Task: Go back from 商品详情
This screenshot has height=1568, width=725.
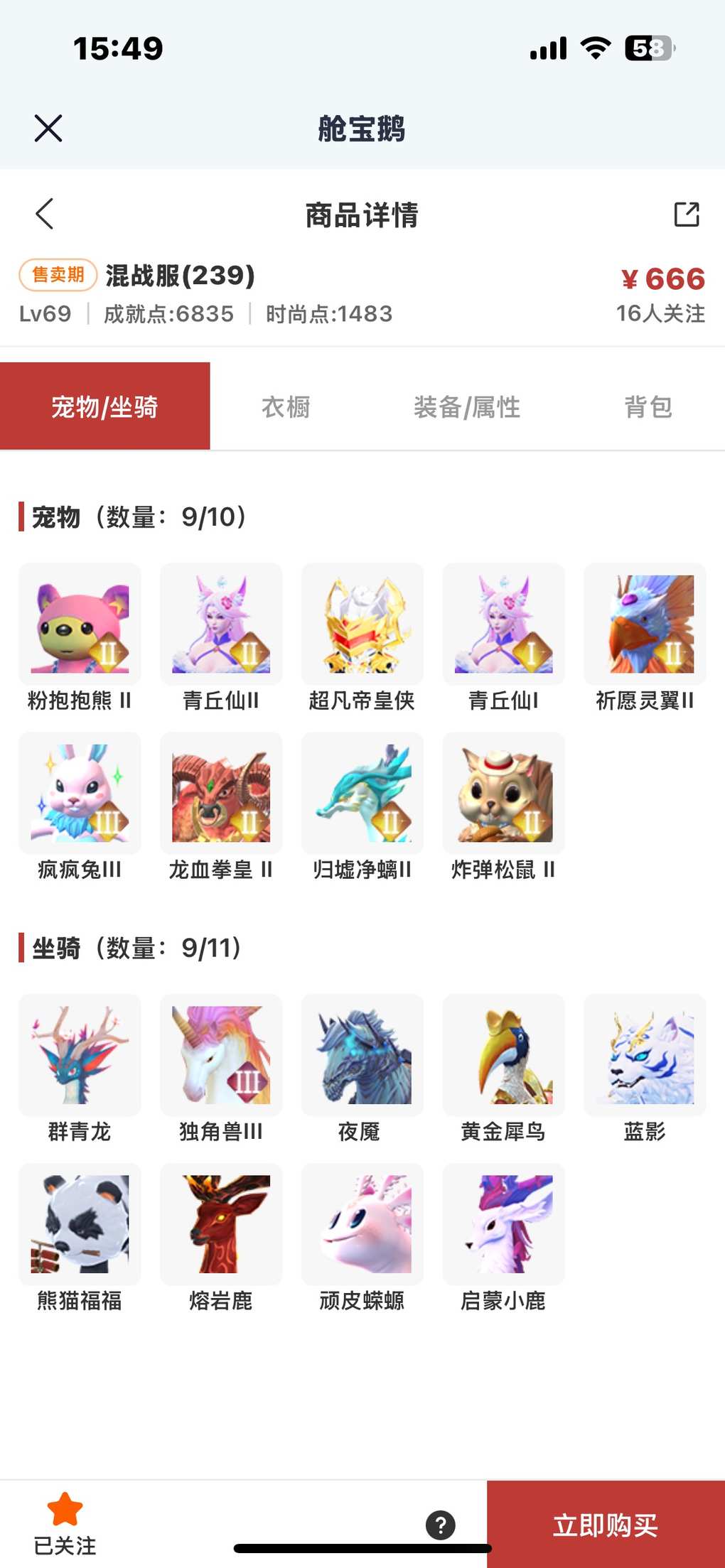Action: click(45, 213)
